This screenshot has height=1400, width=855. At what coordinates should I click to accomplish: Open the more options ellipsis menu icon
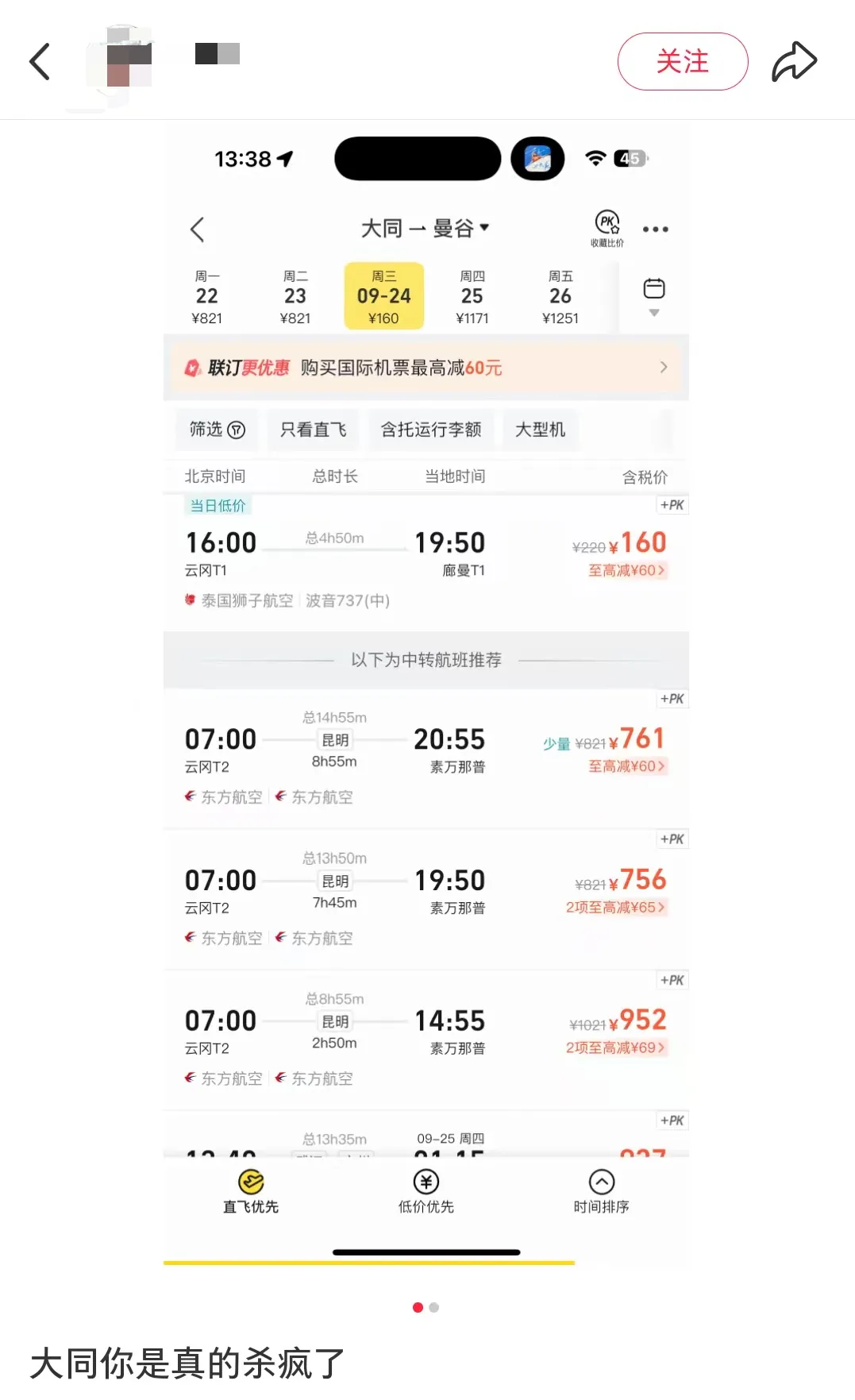click(656, 229)
